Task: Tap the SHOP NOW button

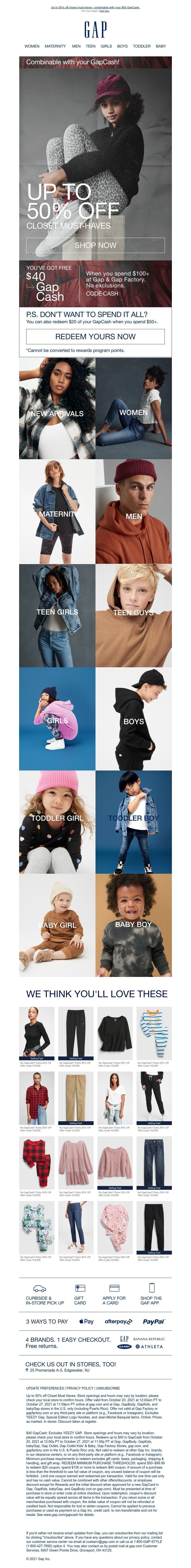Action: (x=95, y=245)
